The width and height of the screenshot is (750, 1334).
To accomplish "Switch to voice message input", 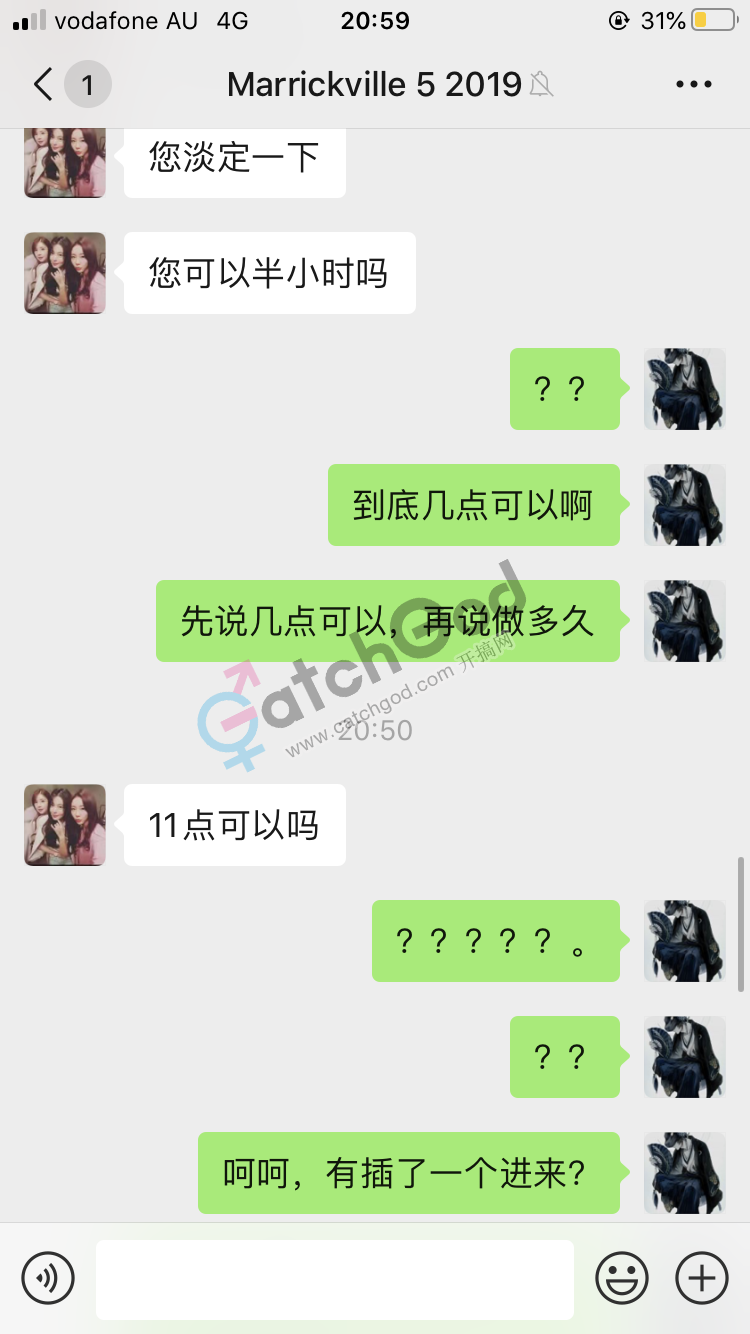I will [x=48, y=1278].
